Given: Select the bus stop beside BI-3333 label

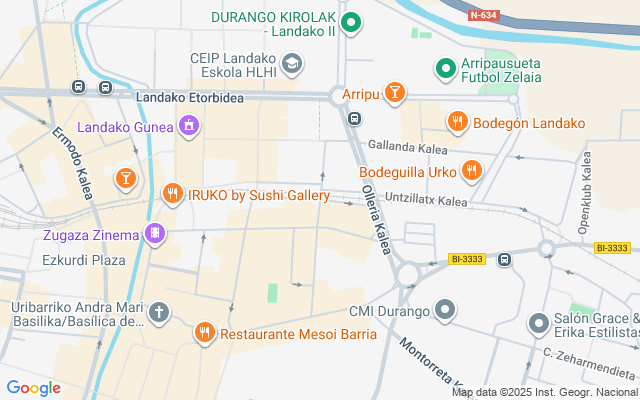Looking at the screenshot, I should pos(504,259).
